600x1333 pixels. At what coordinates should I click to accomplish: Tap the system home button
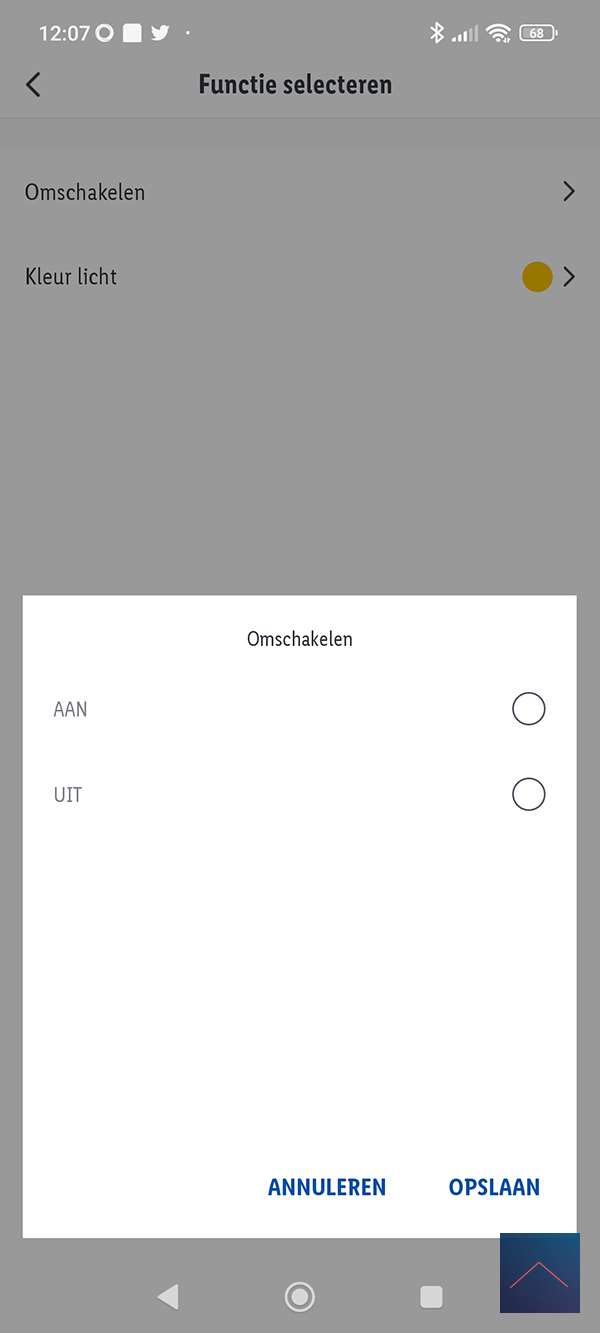point(299,1297)
